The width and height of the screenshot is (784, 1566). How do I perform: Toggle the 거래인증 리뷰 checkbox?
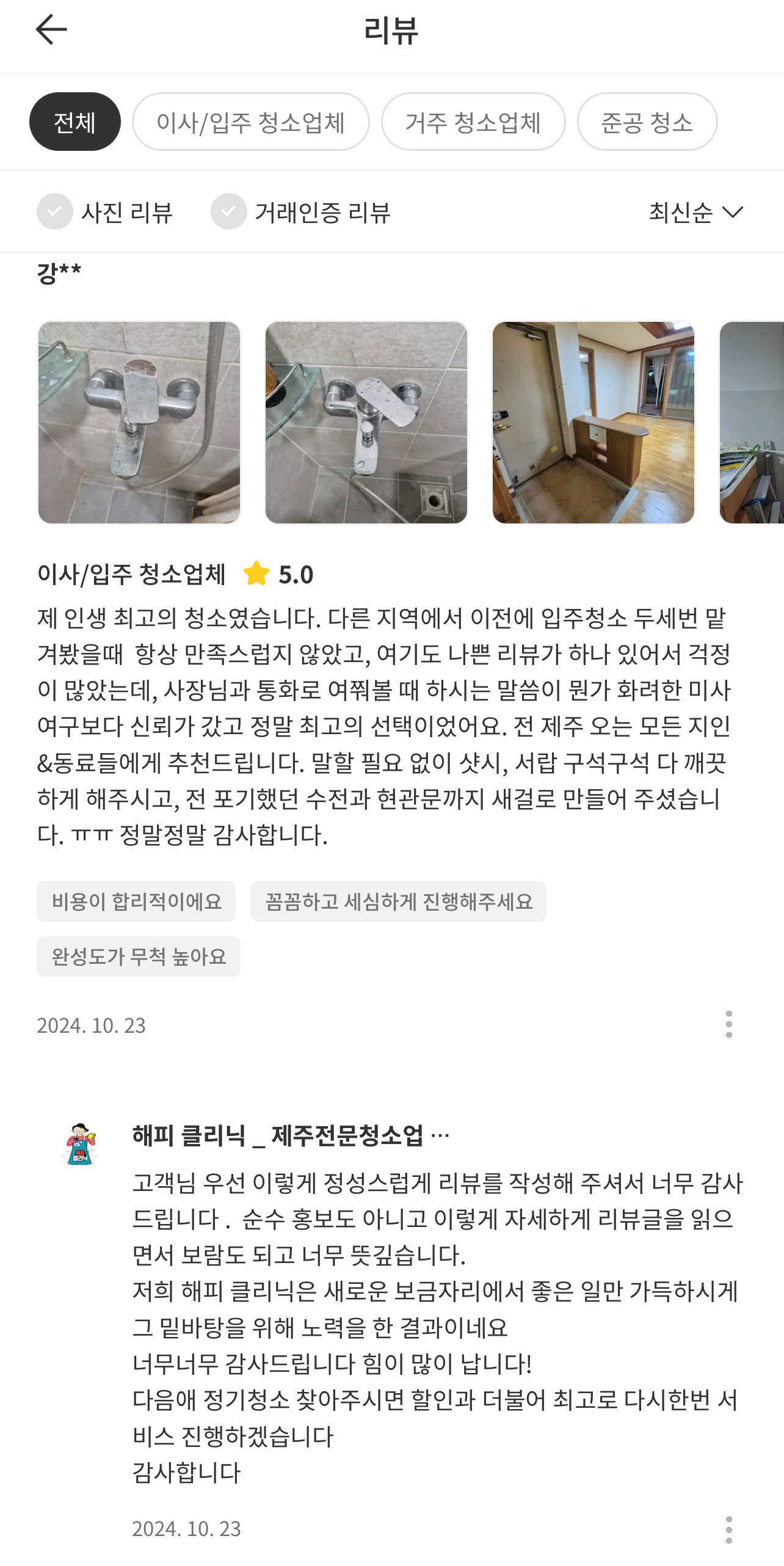[228, 211]
